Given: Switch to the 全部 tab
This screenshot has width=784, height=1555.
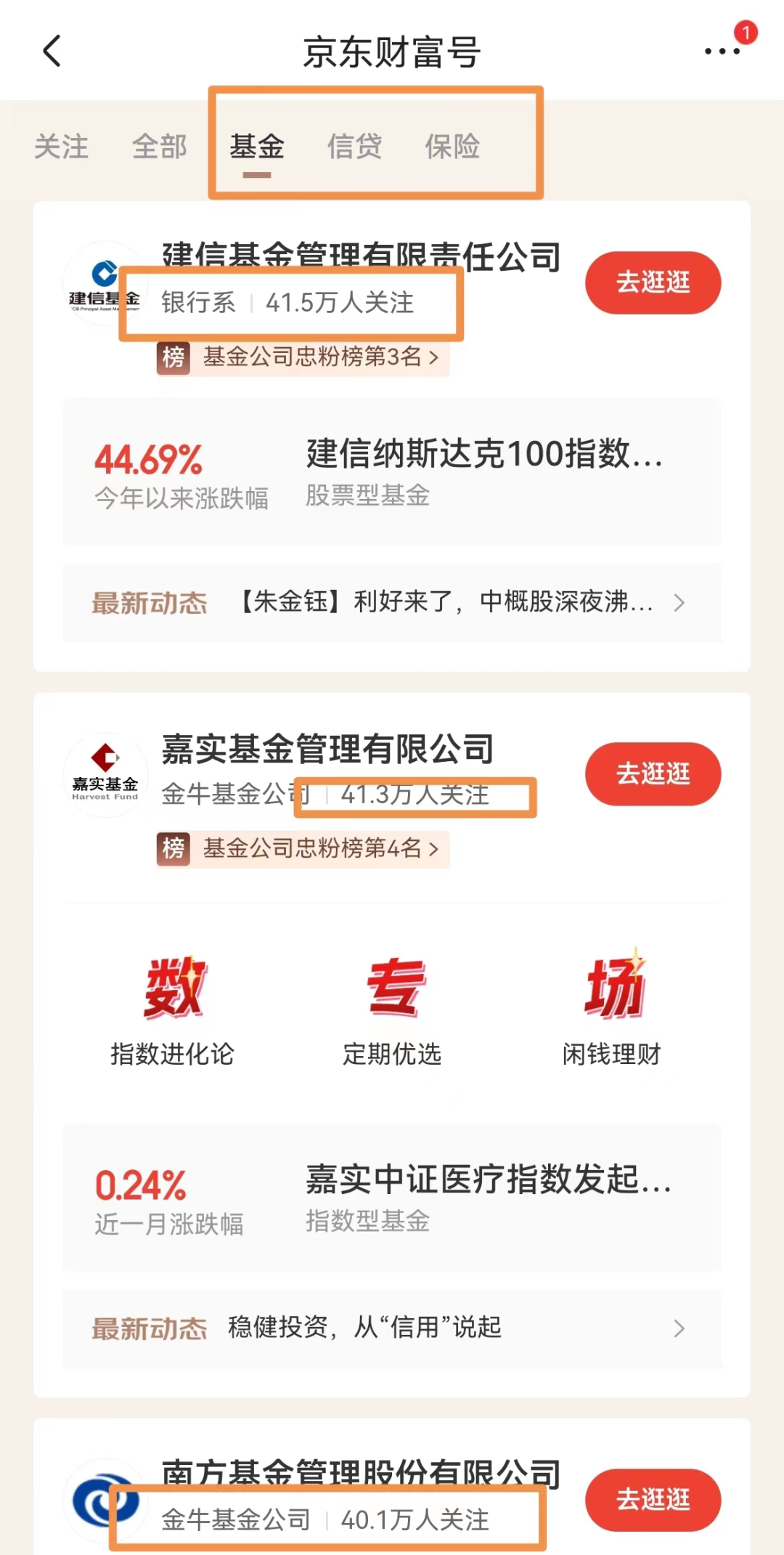Looking at the screenshot, I should pos(159,147).
